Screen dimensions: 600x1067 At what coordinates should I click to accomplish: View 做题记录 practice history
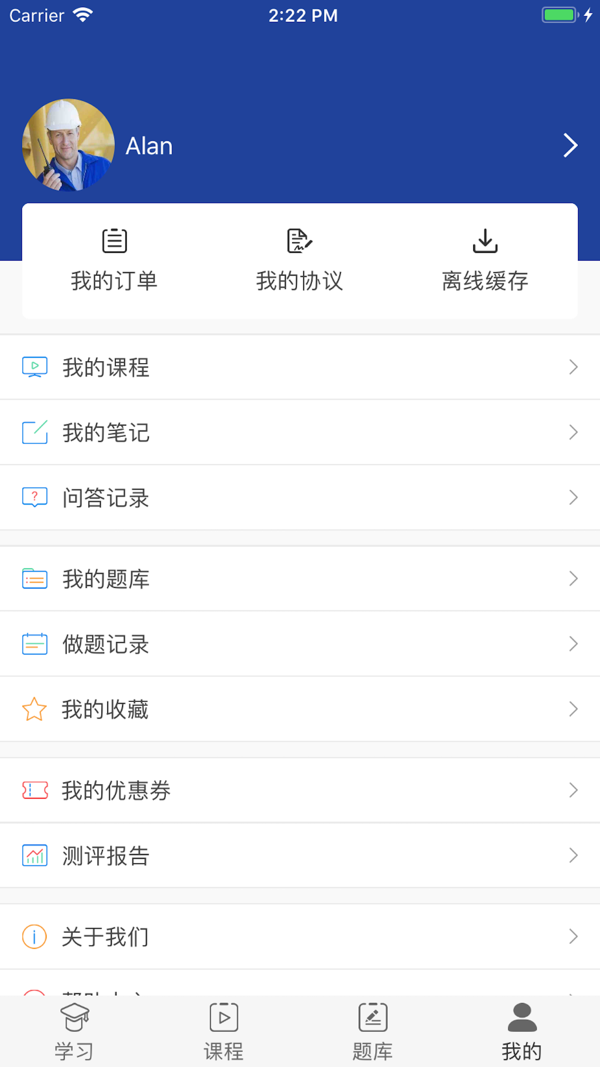click(x=300, y=644)
